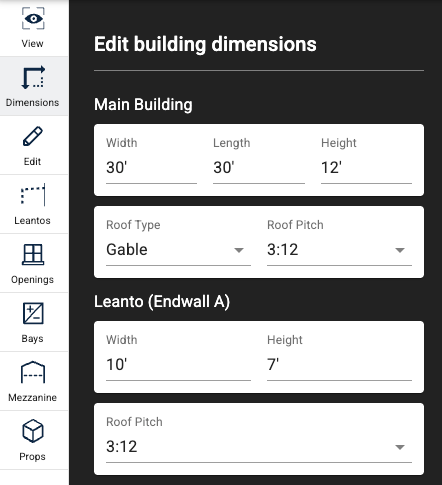Open the Leantos section
Image resolution: width=442 pixels, height=485 pixels.
click(33, 204)
